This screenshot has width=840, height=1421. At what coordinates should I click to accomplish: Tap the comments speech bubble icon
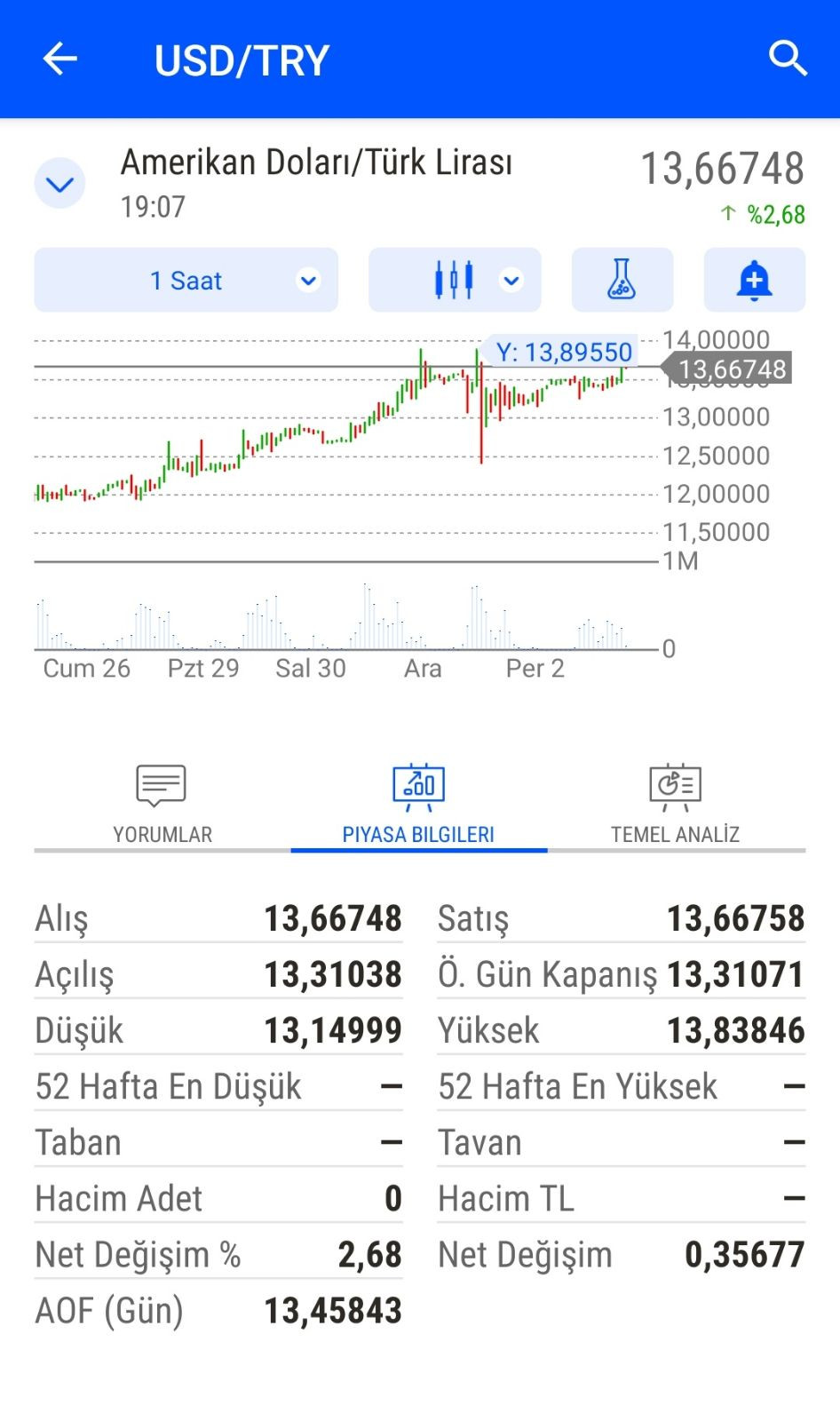(160, 785)
